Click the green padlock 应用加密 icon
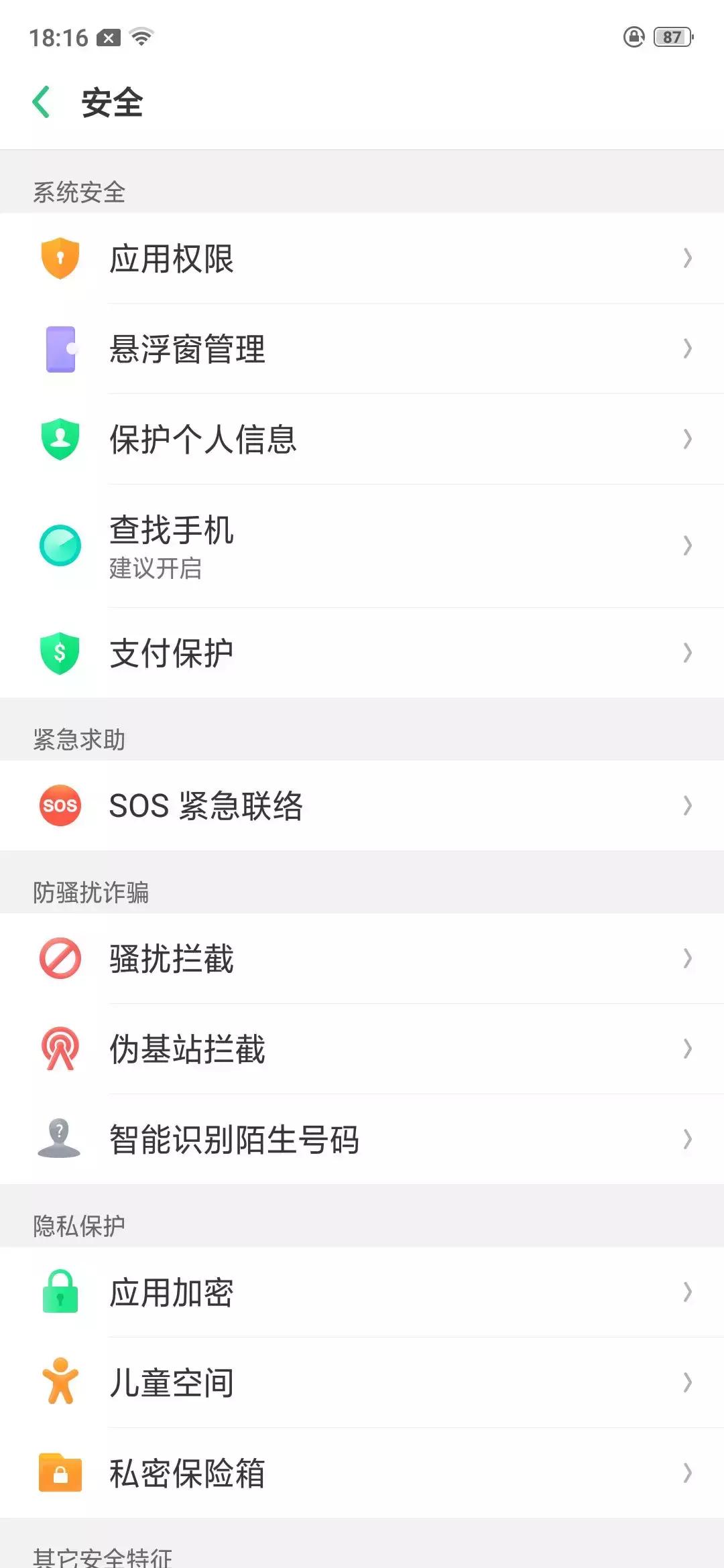The image size is (724, 1568). [x=60, y=1292]
